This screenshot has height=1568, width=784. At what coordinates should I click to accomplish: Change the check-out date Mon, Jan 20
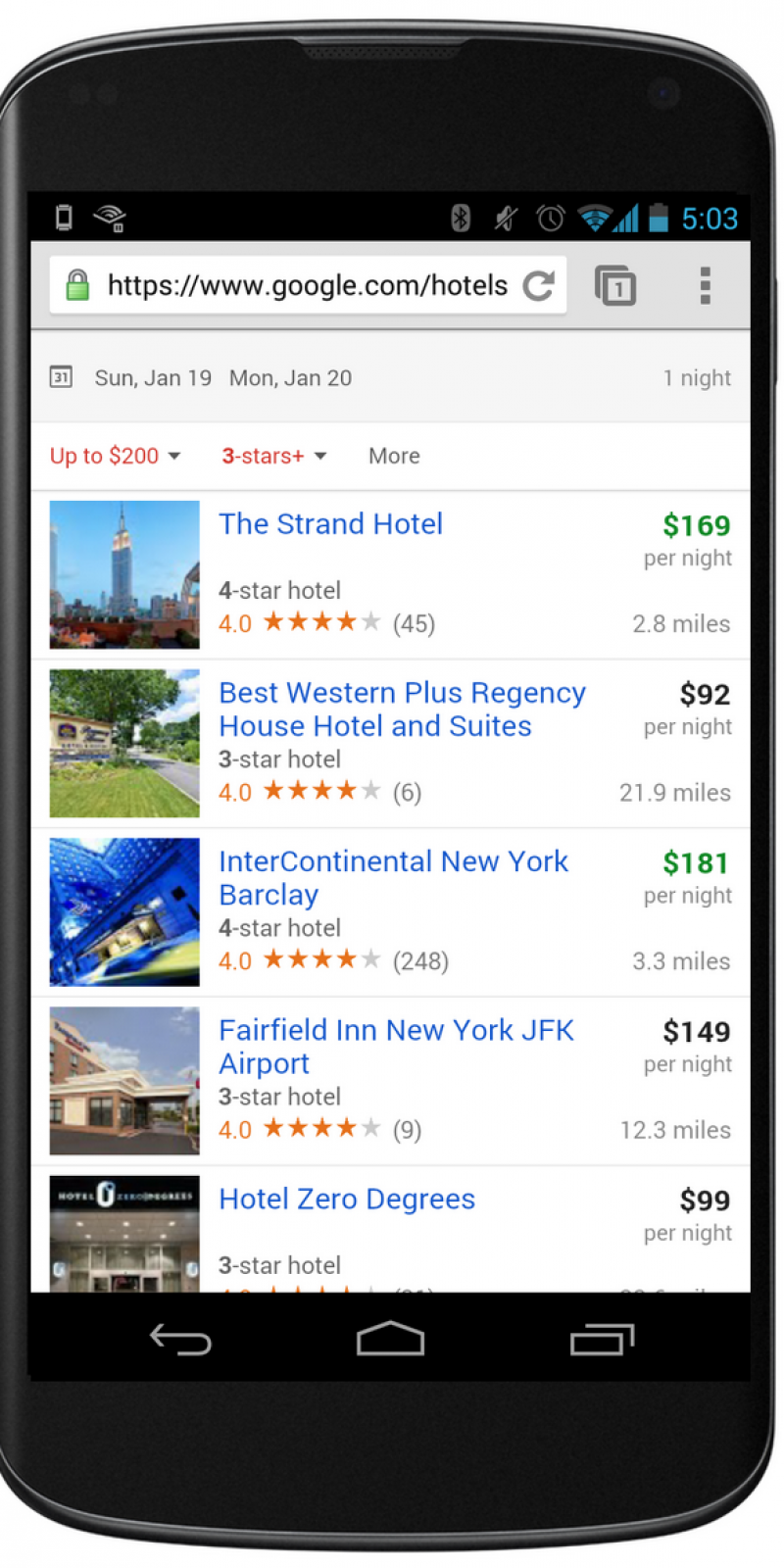click(290, 378)
